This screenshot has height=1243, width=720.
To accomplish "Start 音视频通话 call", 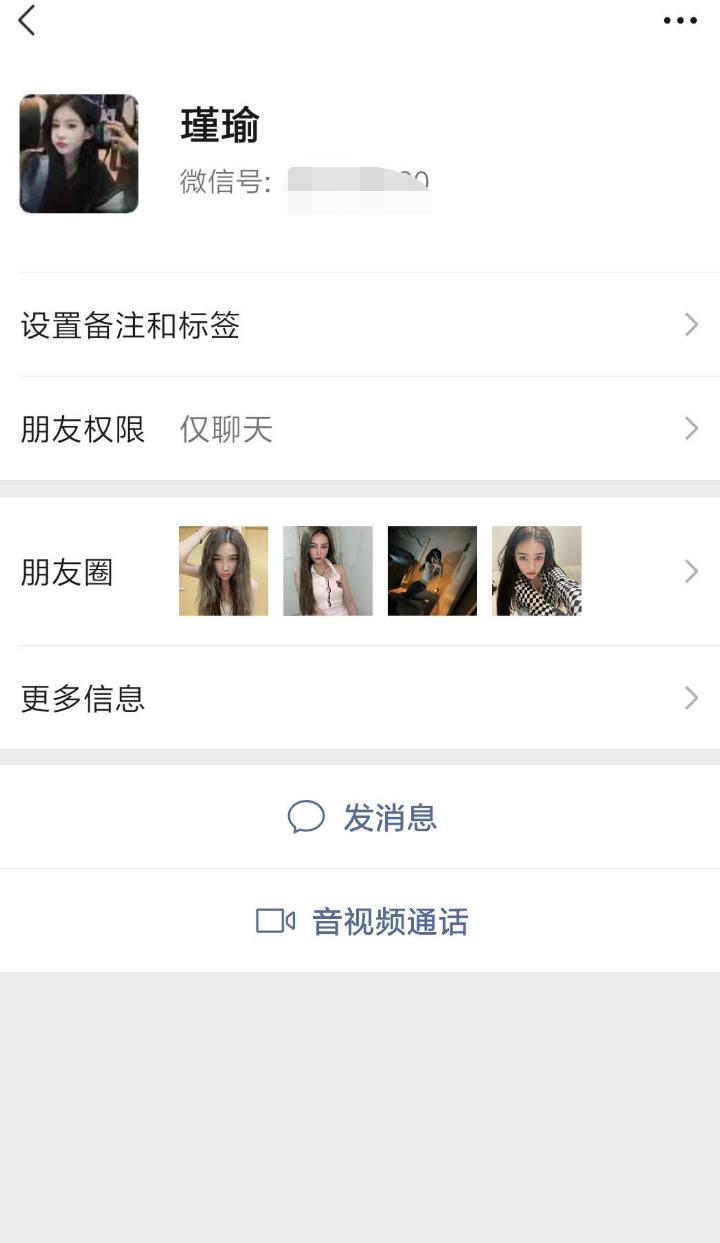I will pos(362,921).
